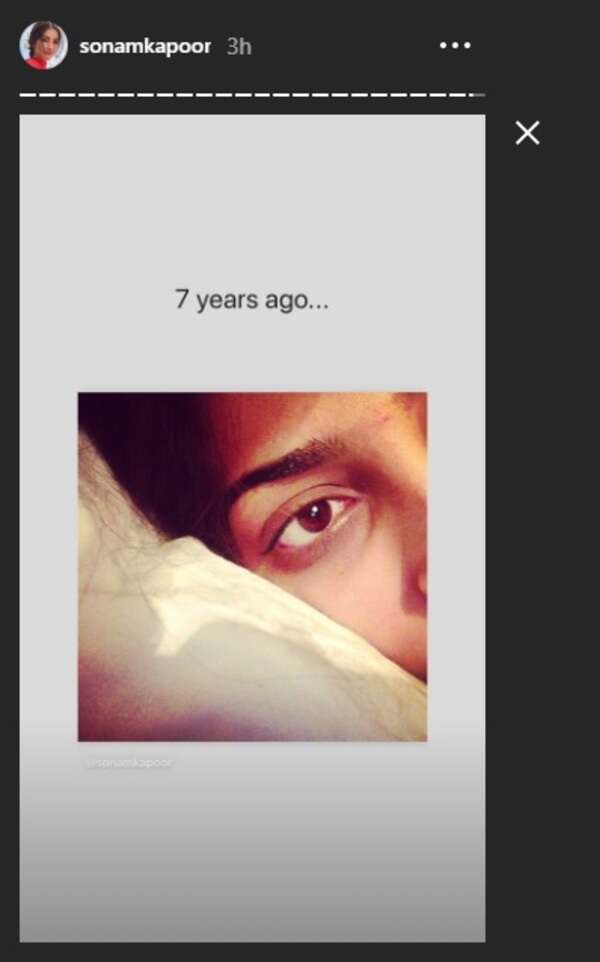
Task: Open the shared post photo in the story
Action: 252,566
